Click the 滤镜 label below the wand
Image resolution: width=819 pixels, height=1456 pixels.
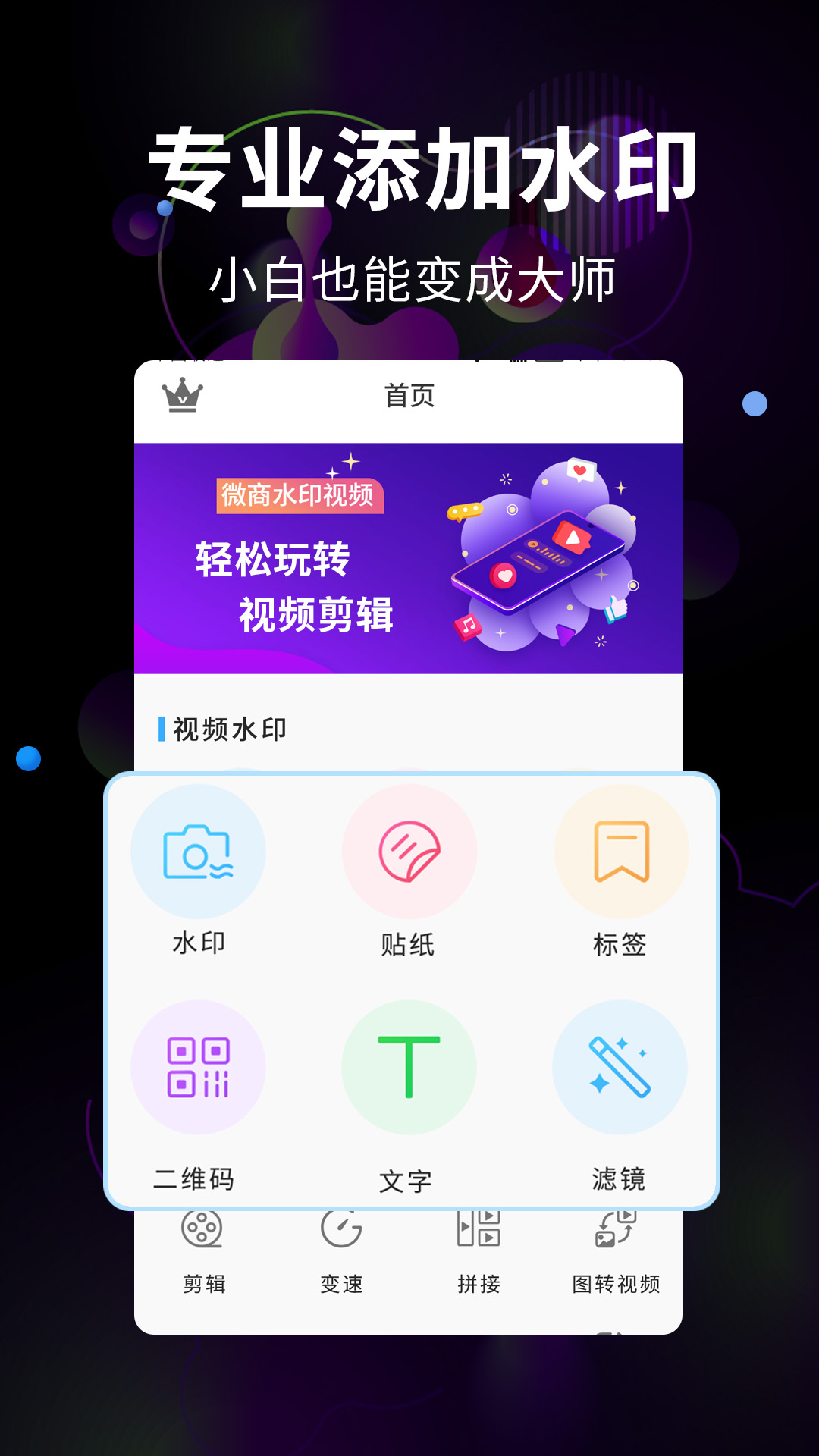coord(622,1179)
